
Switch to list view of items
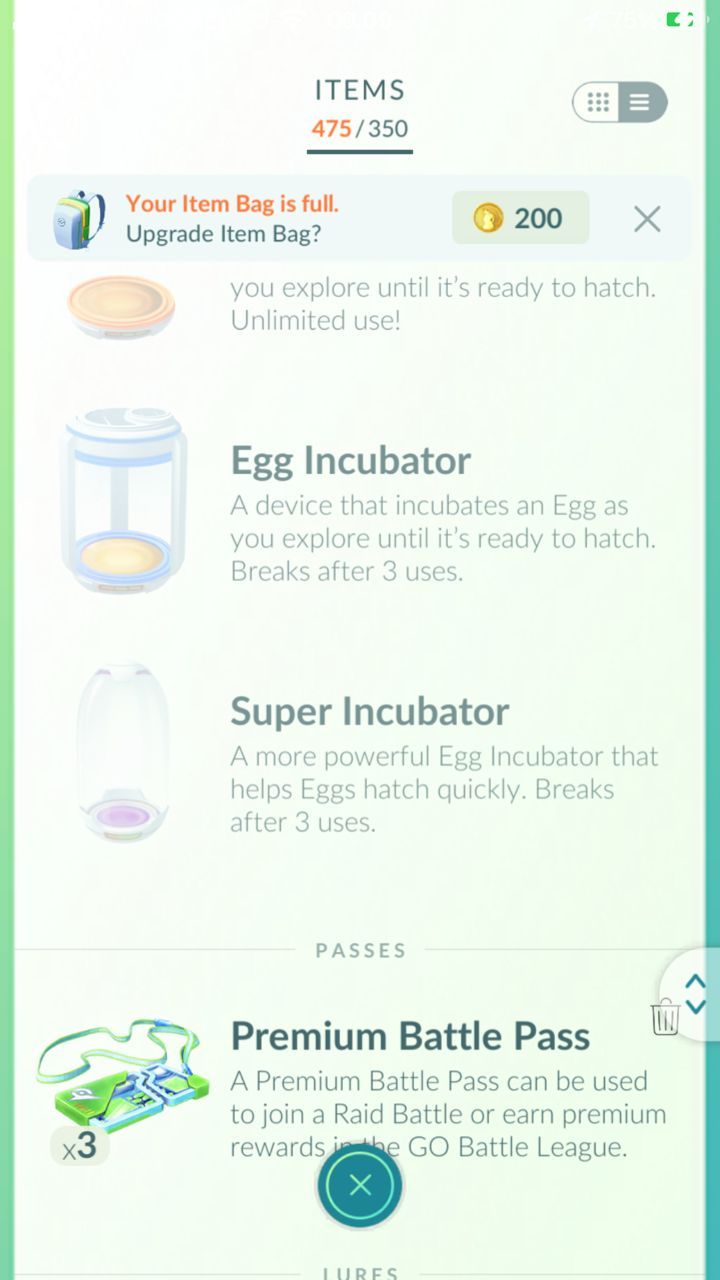tap(640, 102)
